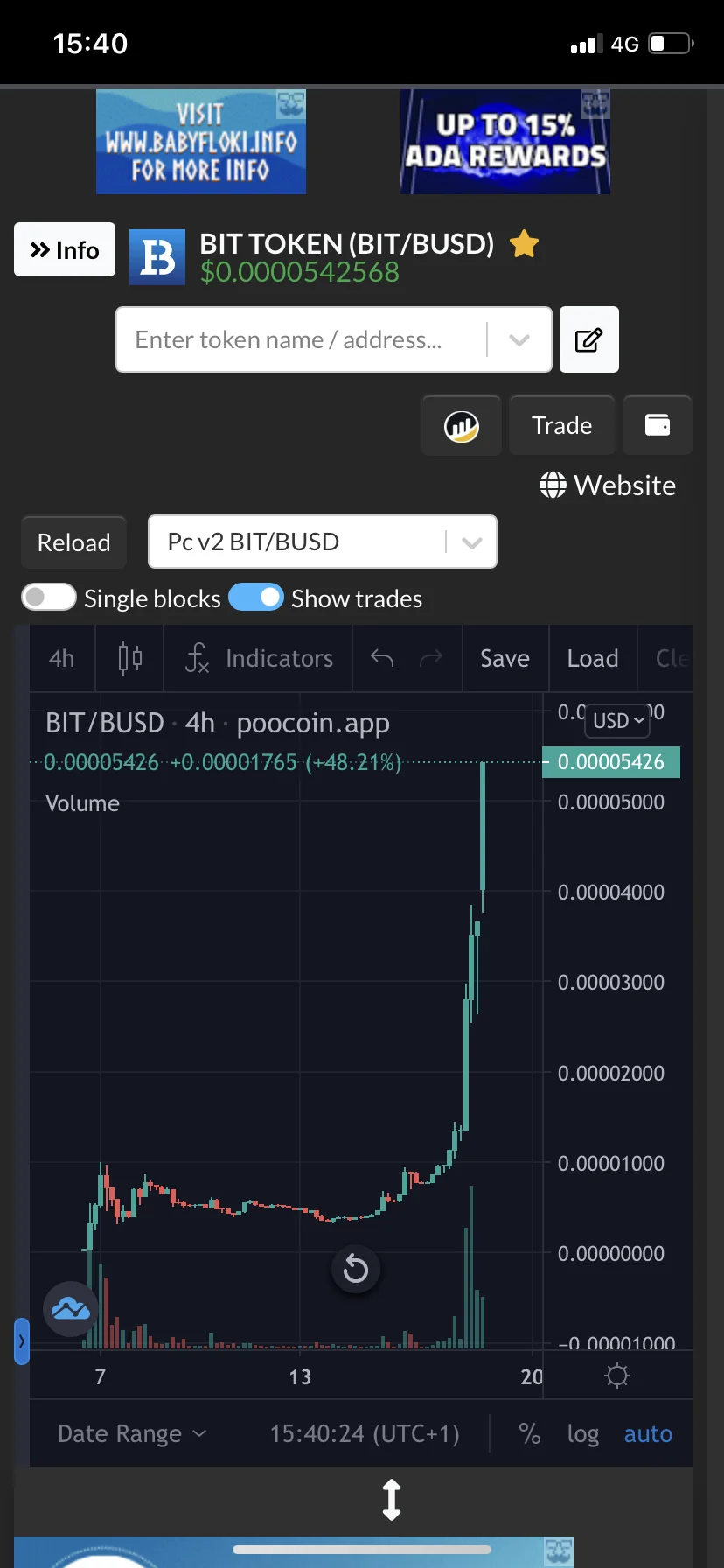Reload the chart
This screenshot has height=1568, width=724.
73,542
